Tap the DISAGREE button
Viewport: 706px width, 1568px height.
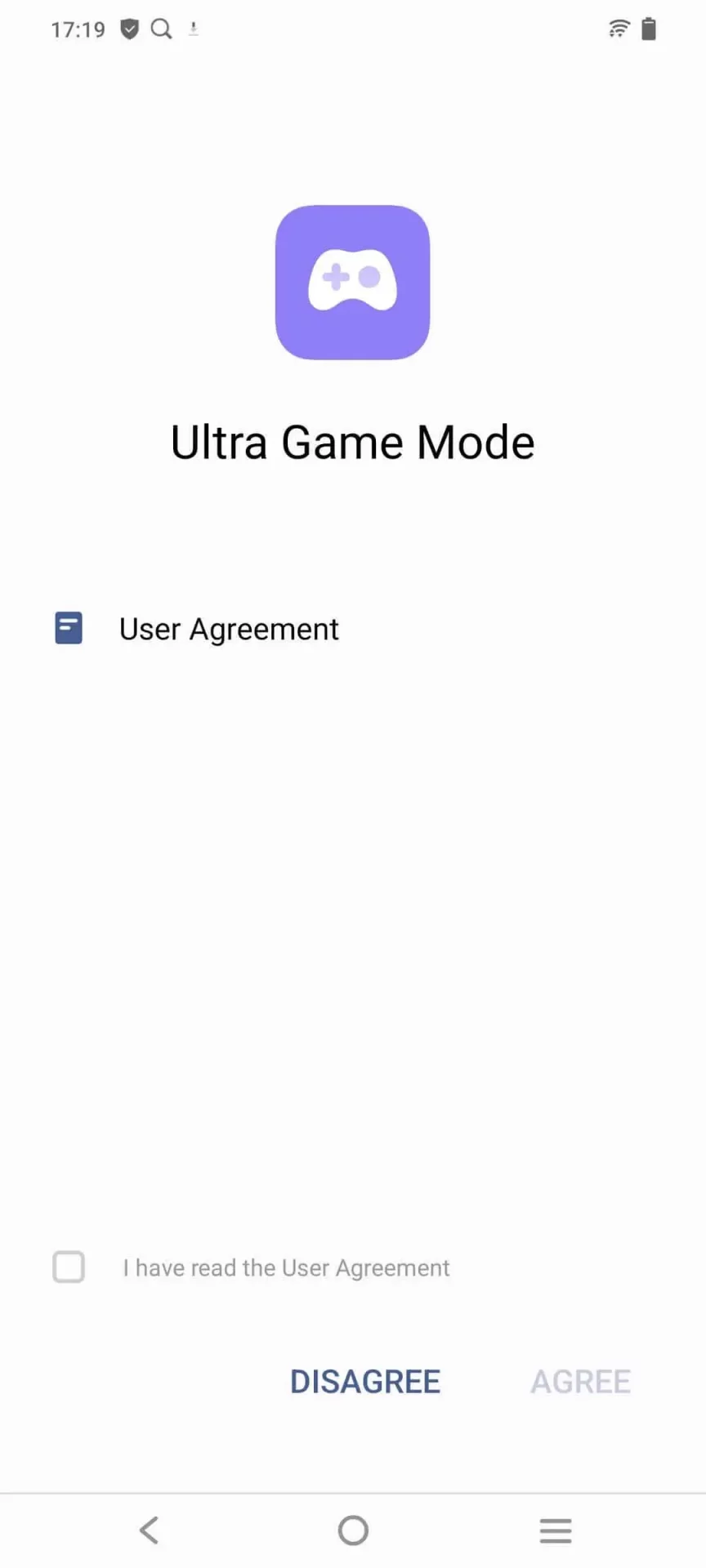pos(365,1382)
